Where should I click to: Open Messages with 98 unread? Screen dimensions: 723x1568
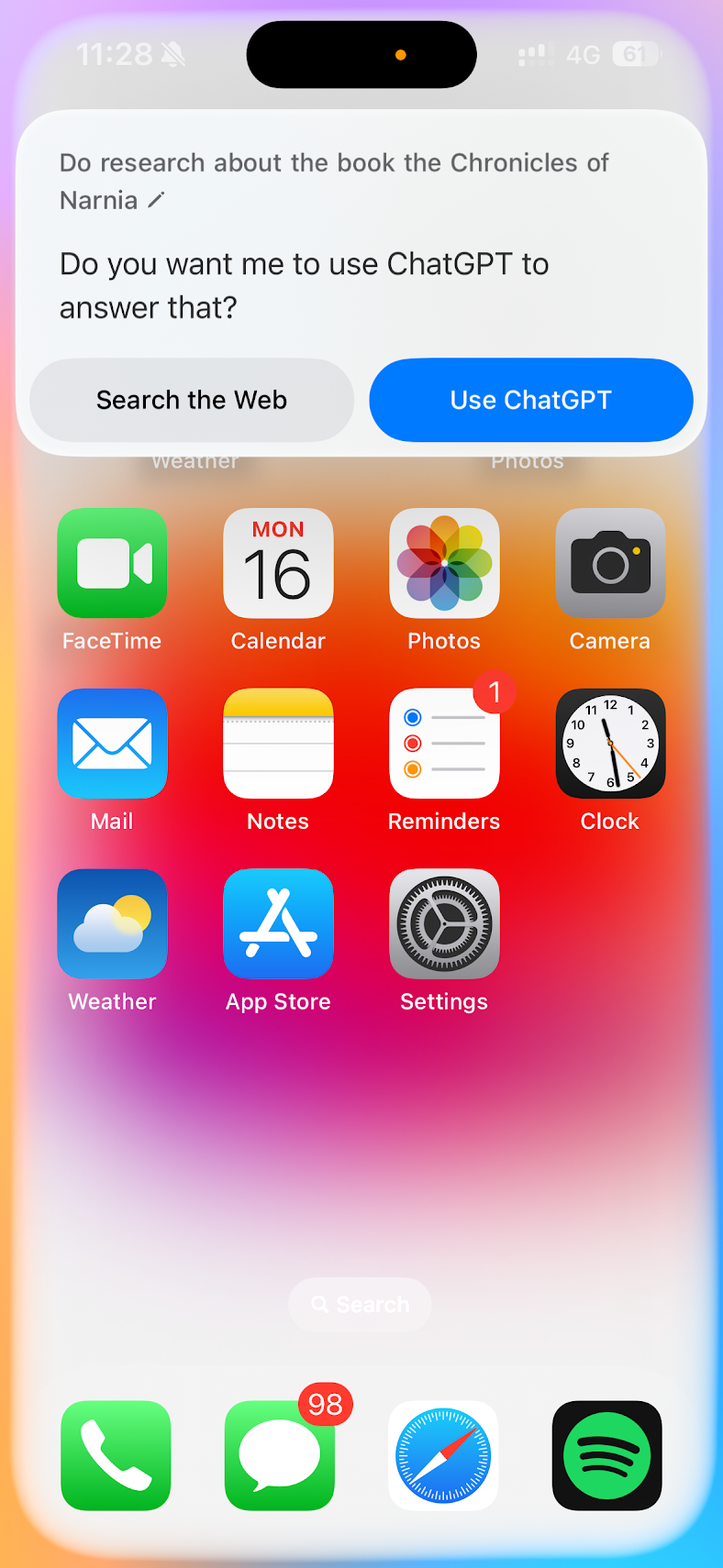tap(279, 1455)
